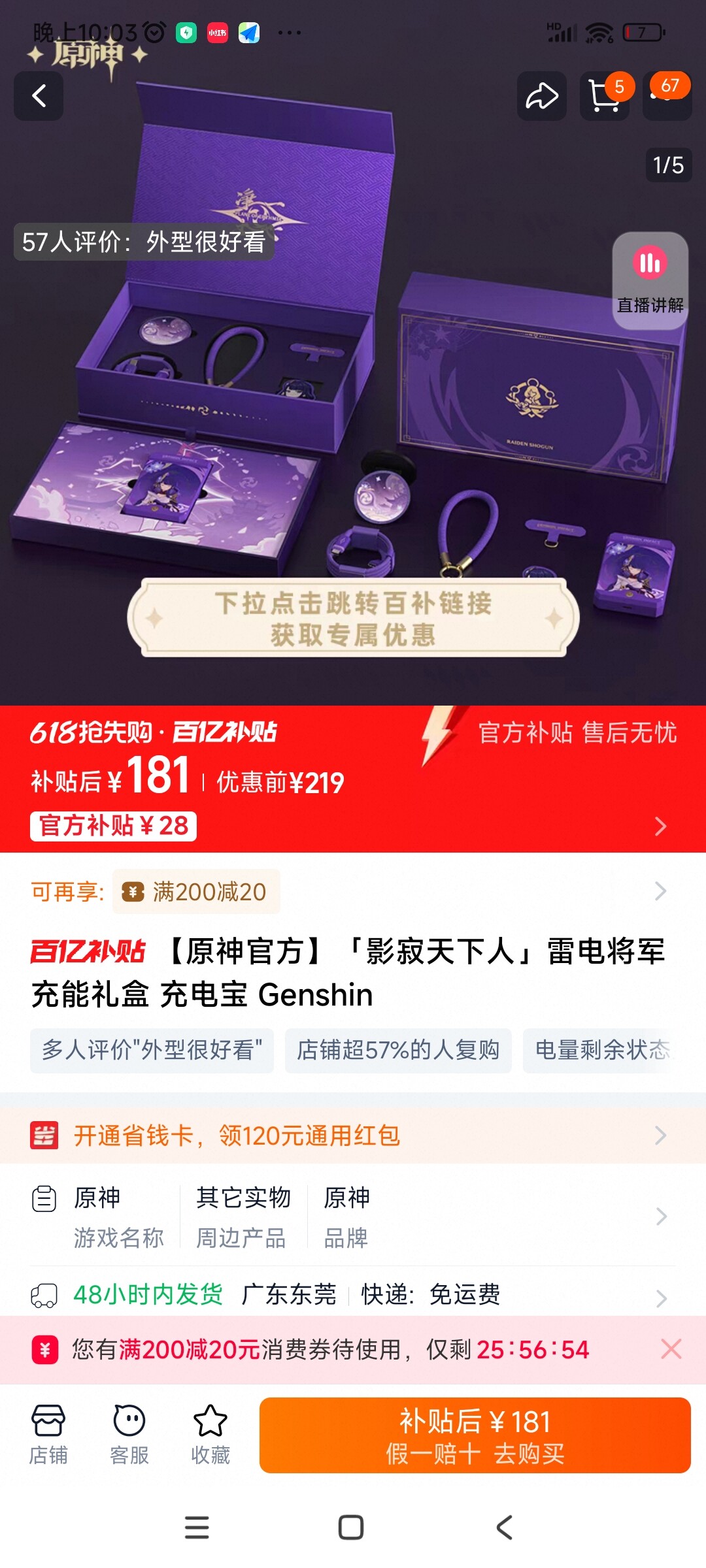Viewport: 706px width, 1568px height.
Task: Open the system home button
Action: point(351,1527)
